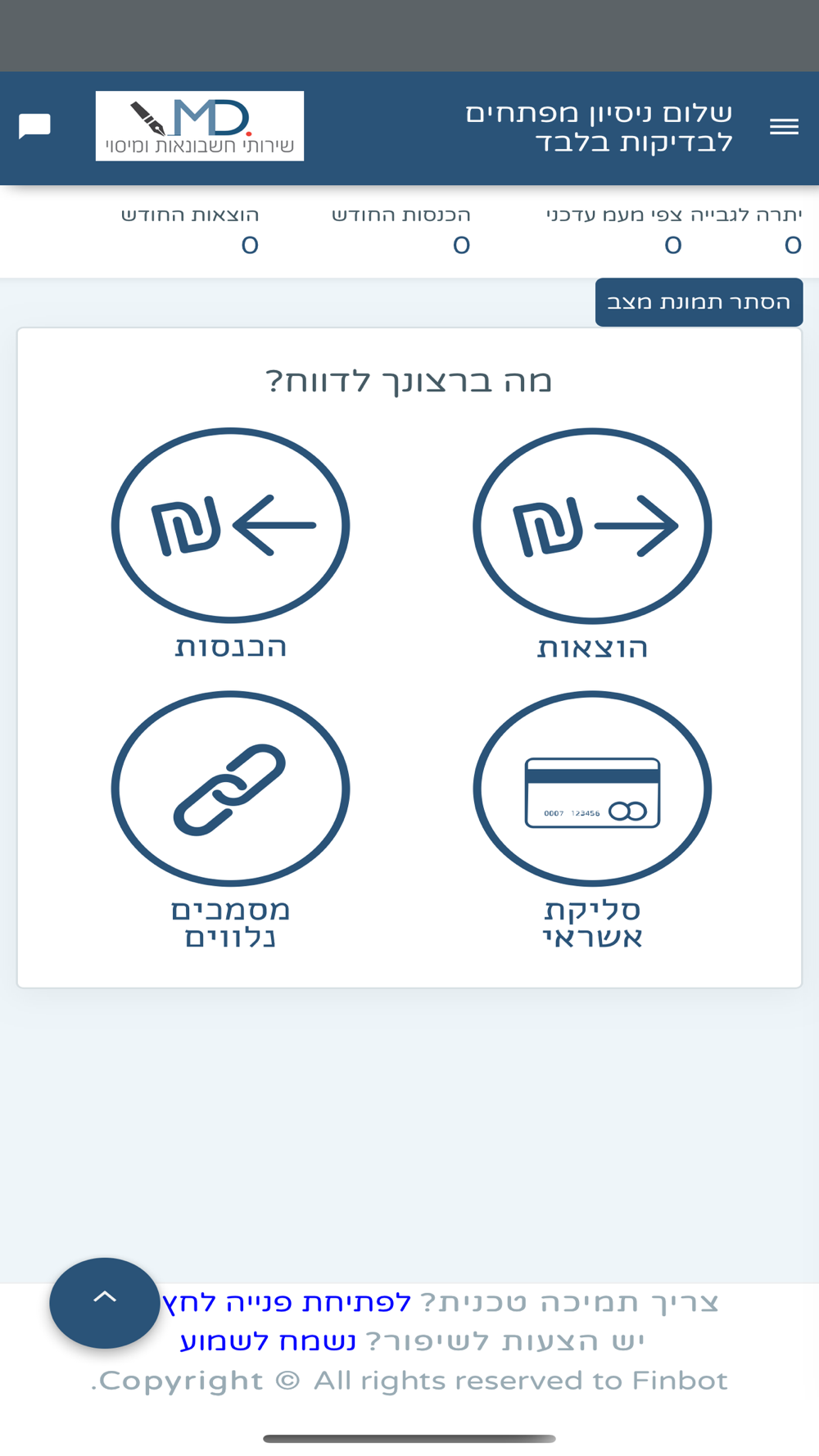Open the נשמח לשמוע suggestions link
The image size is (819, 1456).
(x=268, y=1341)
